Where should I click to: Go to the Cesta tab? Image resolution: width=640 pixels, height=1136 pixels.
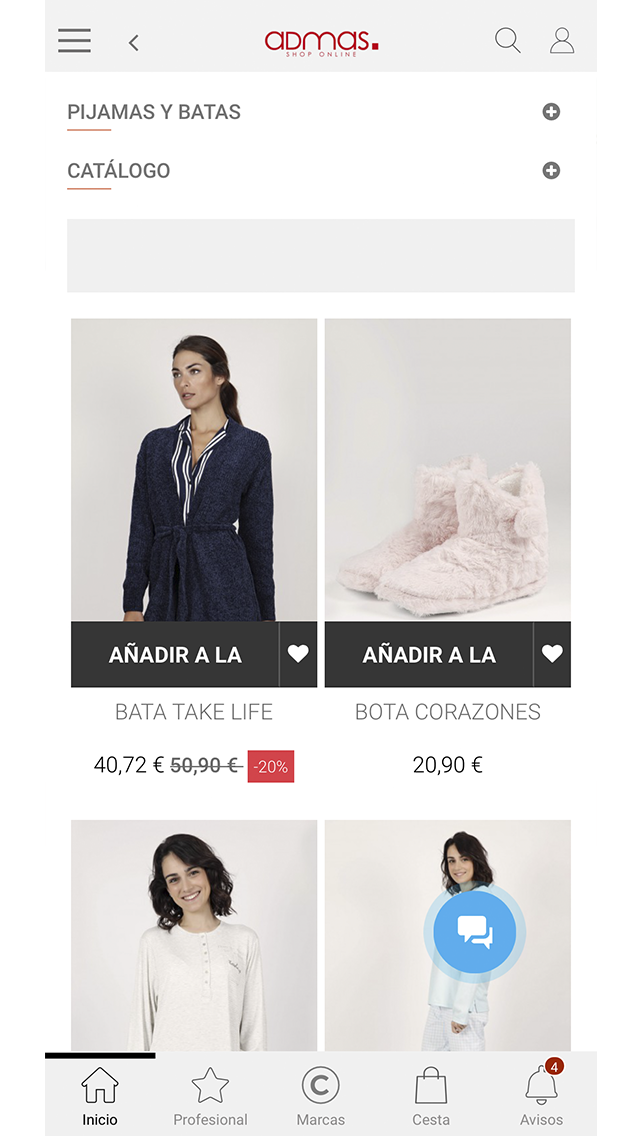click(x=431, y=1095)
